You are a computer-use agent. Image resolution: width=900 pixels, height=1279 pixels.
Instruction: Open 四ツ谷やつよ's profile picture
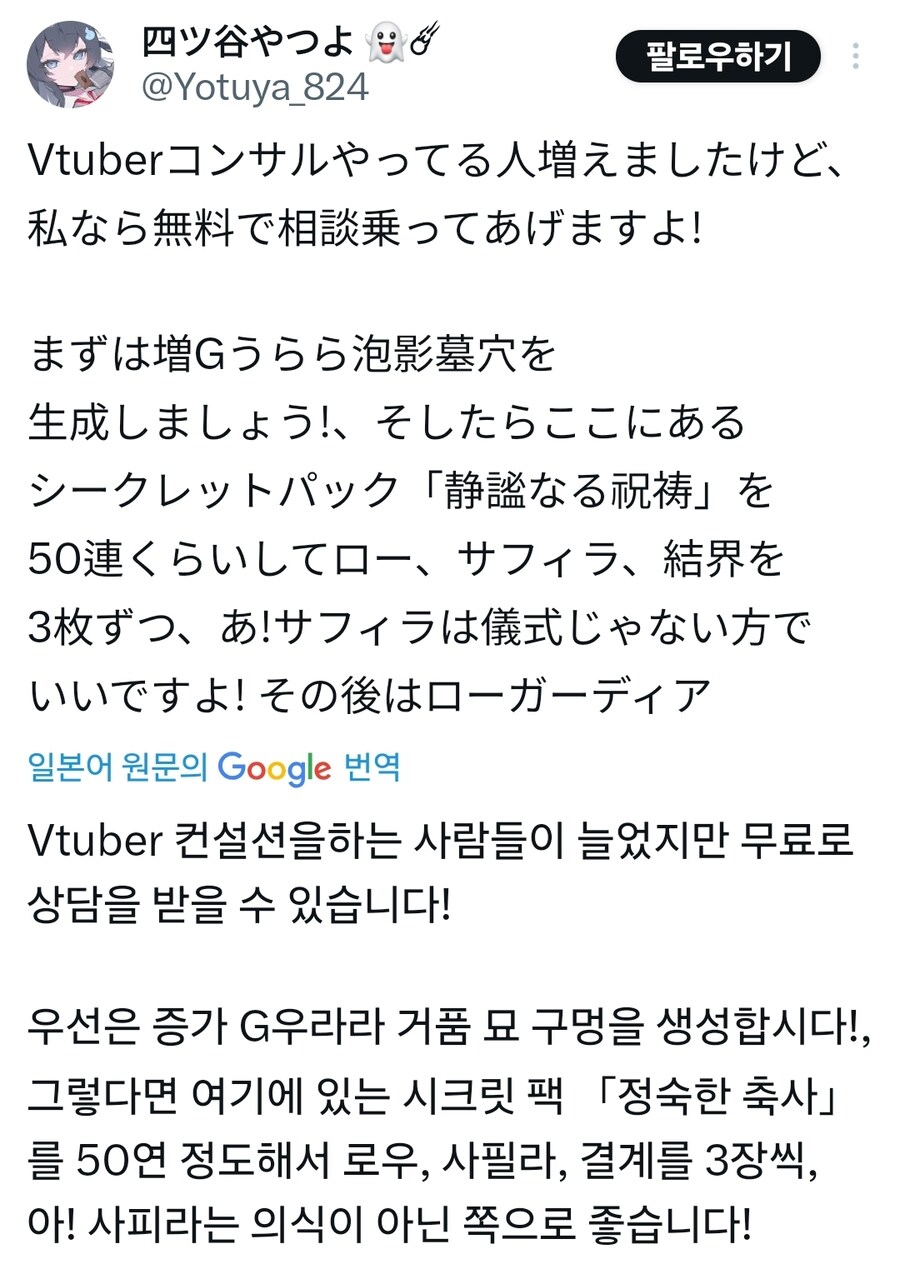[x=70, y=62]
